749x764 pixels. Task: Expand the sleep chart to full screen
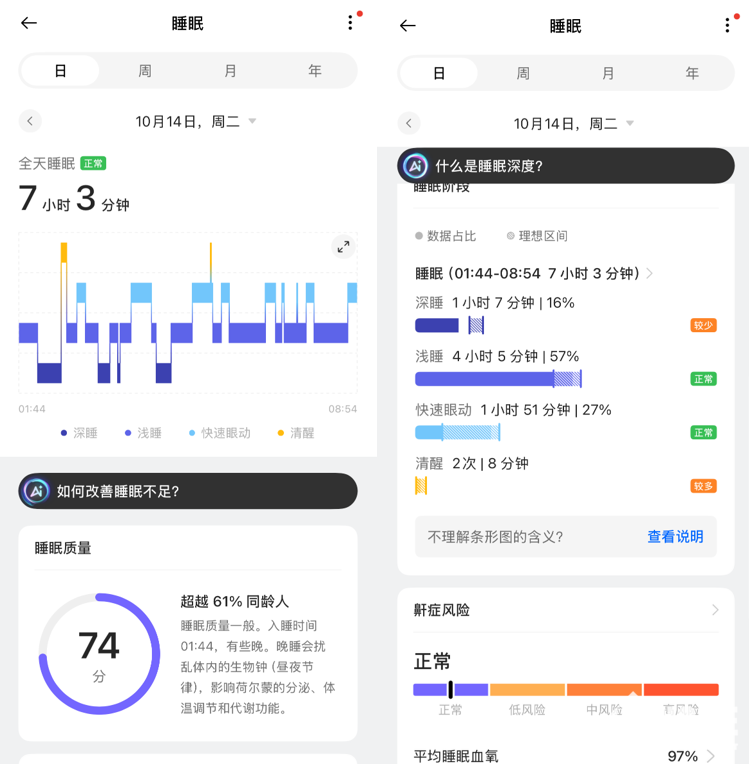[x=343, y=247]
